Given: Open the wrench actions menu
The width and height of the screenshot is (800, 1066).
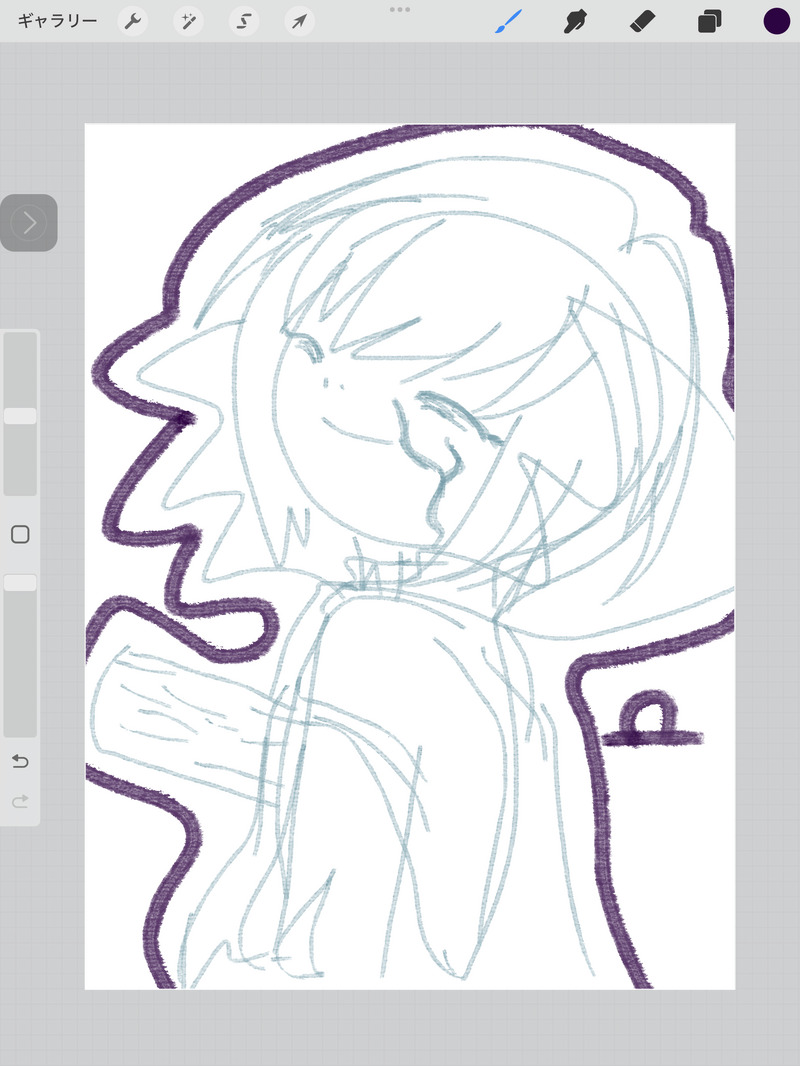Looking at the screenshot, I should pyautogui.click(x=133, y=21).
